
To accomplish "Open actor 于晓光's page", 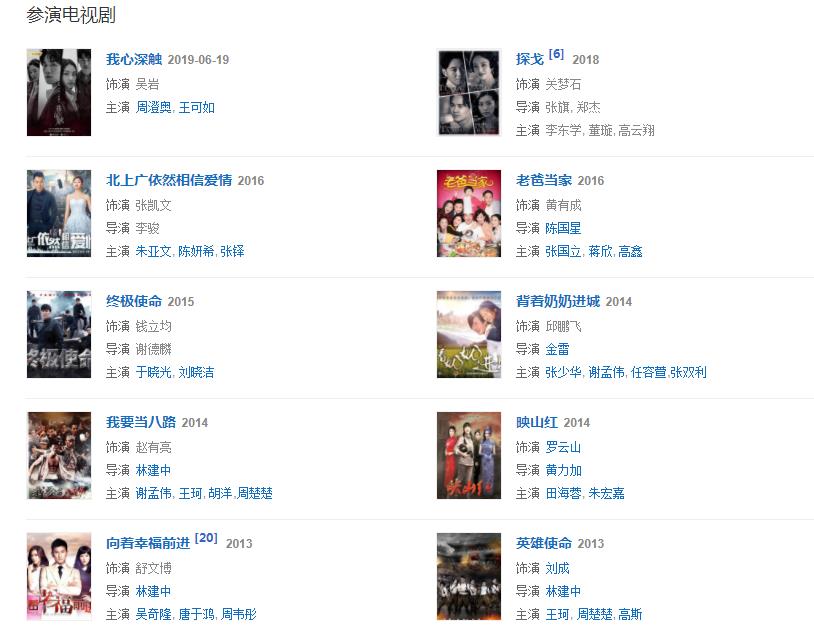I will coord(153,373).
